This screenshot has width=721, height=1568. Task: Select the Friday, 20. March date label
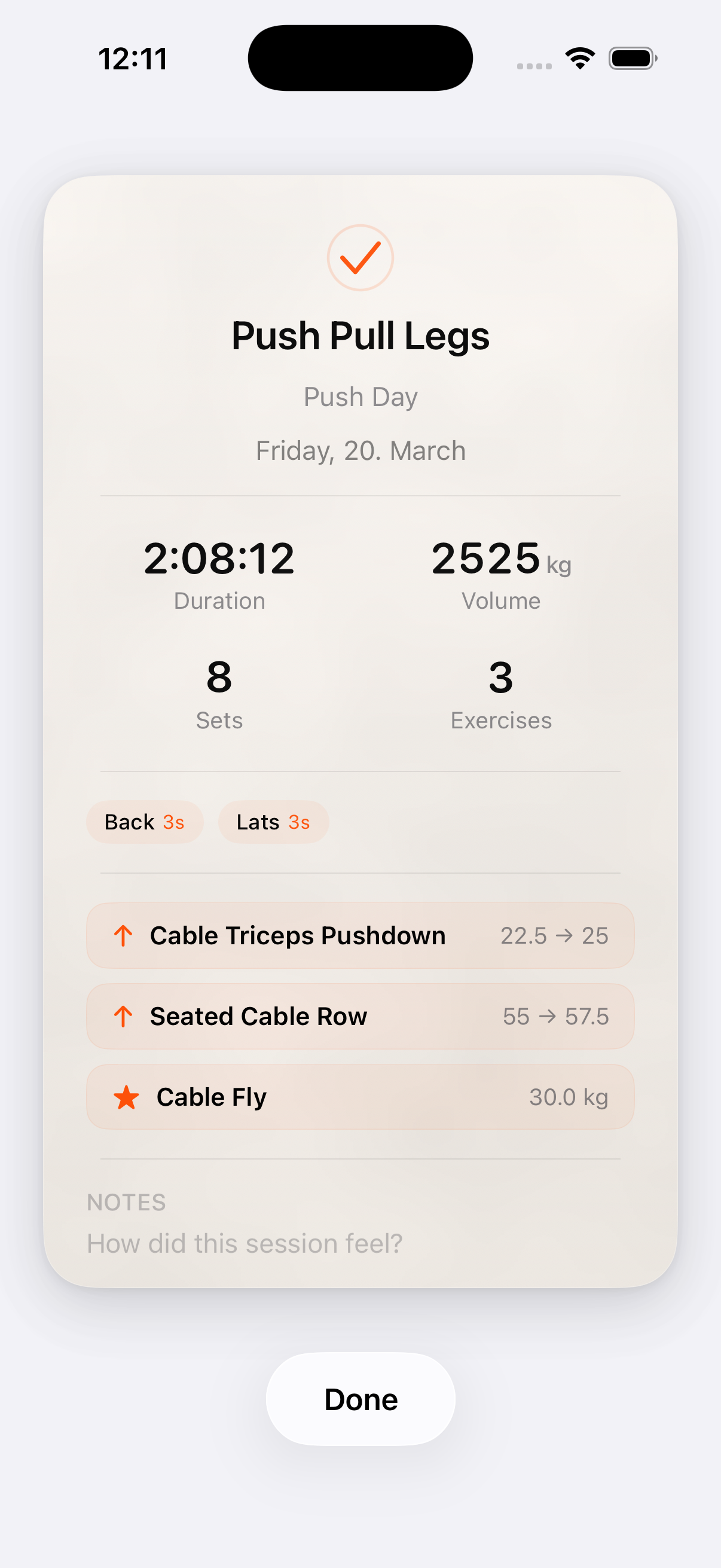(x=360, y=450)
